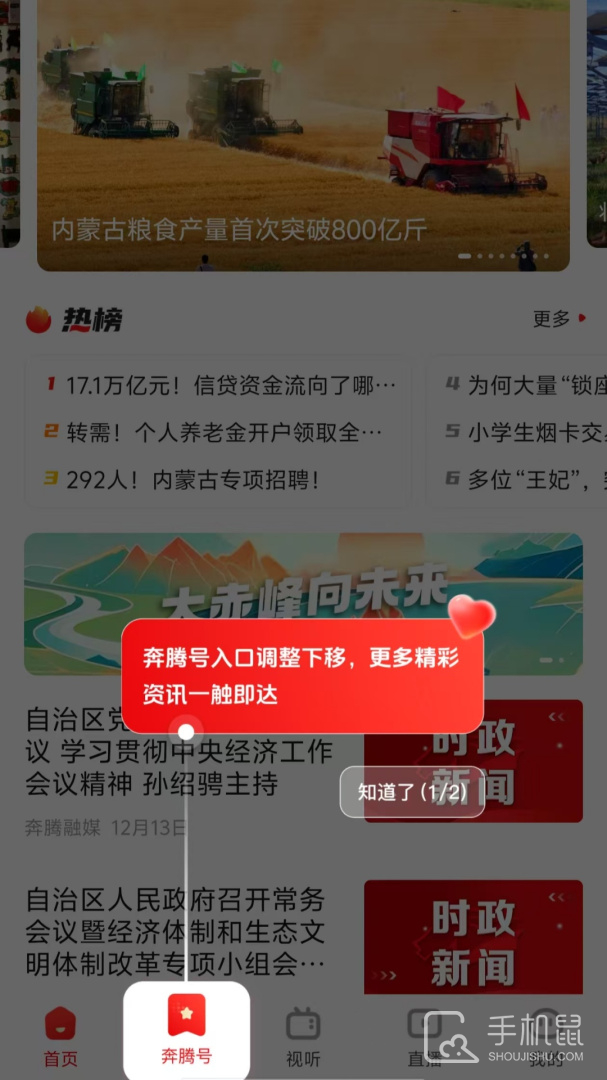
Task: Dismiss the tip with 知道了 (1/2)
Action: 412,792
